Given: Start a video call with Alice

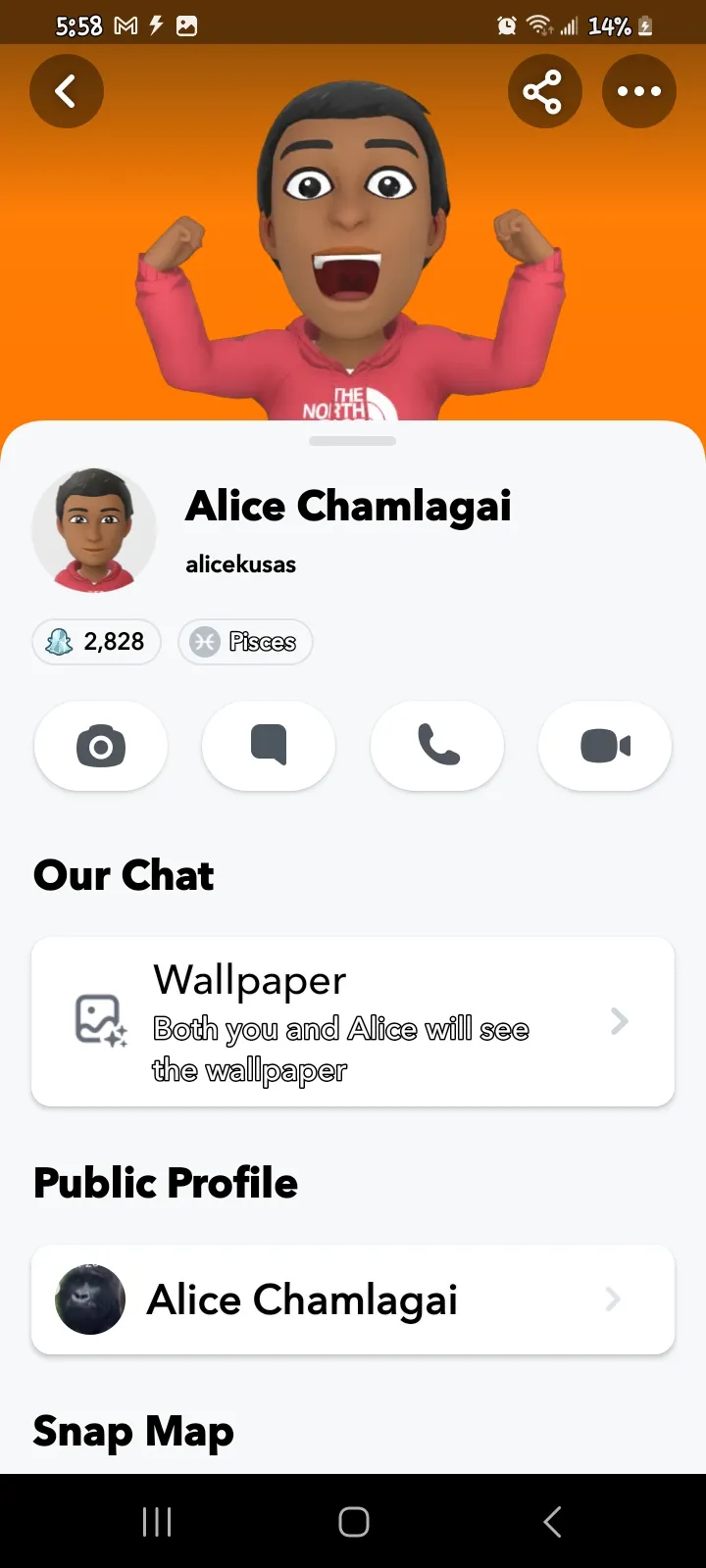Looking at the screenshot, I should 605,746.
